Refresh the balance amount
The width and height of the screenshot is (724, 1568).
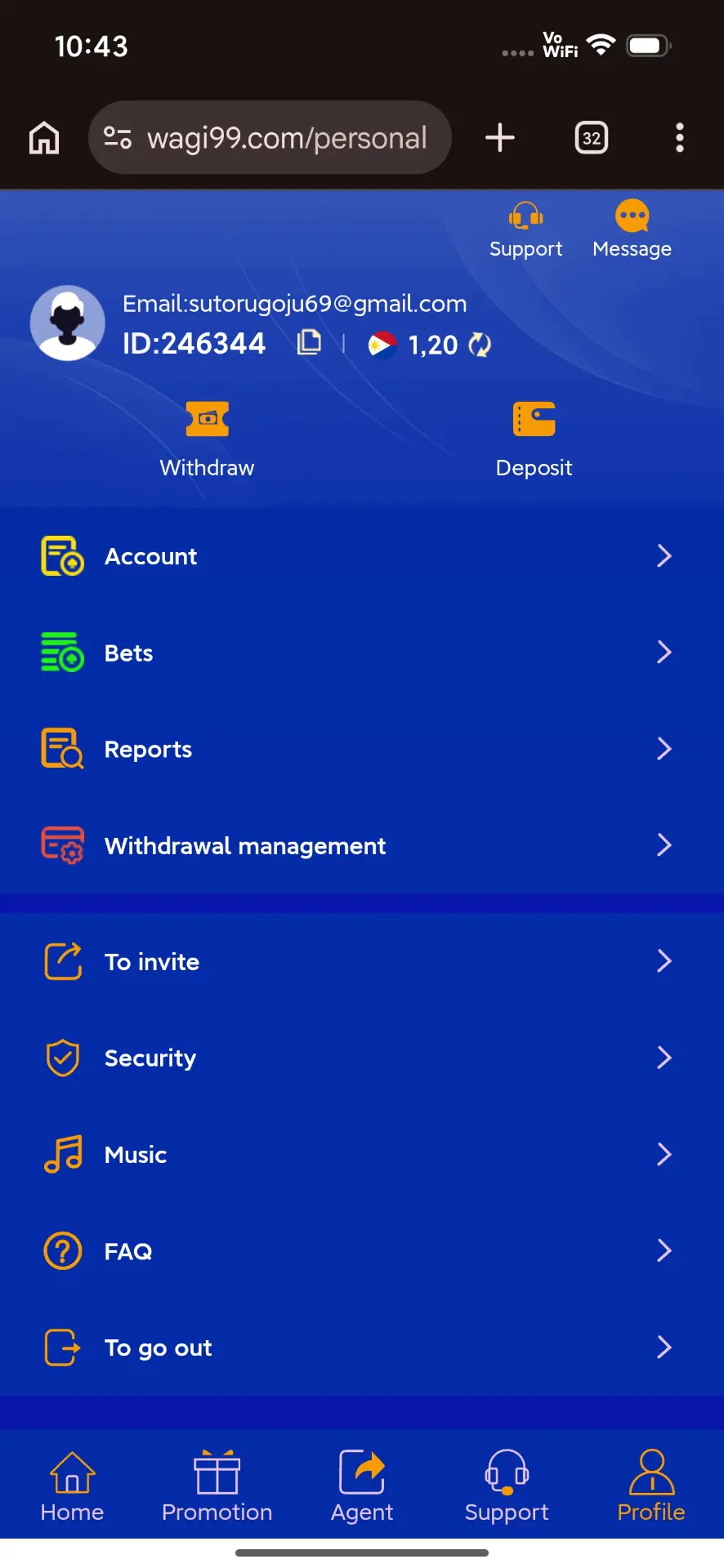point(480,345)
